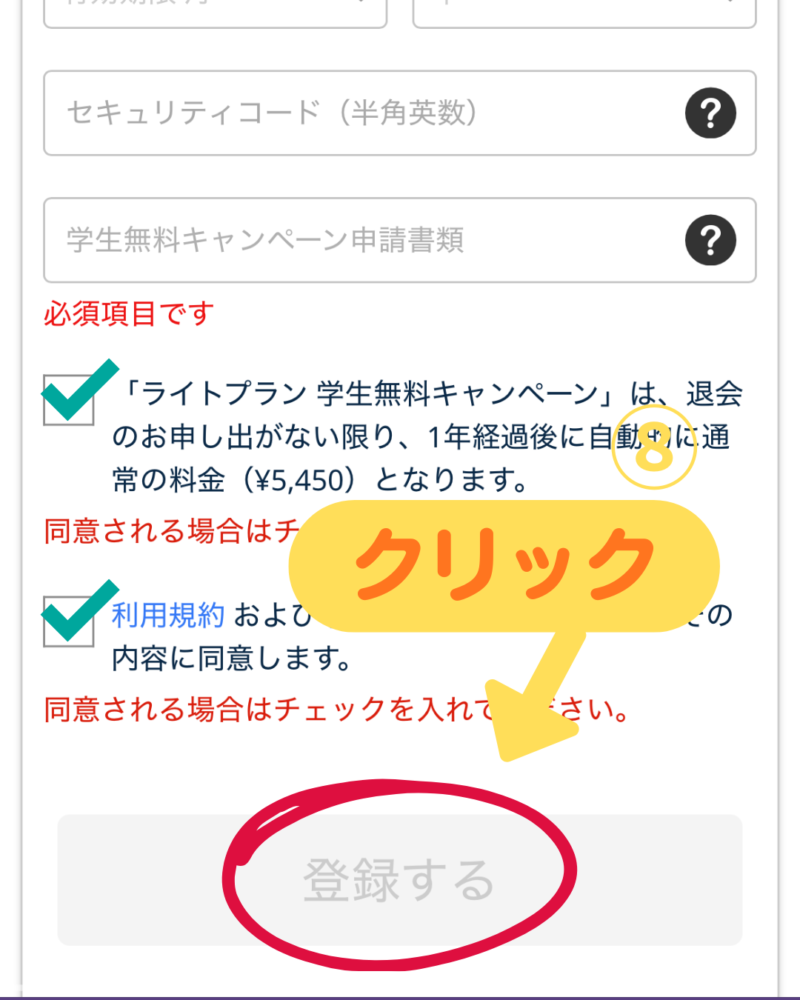Toggle the 利用規約 agreement checkbox
800x1000 pixels.
[69, 622]
